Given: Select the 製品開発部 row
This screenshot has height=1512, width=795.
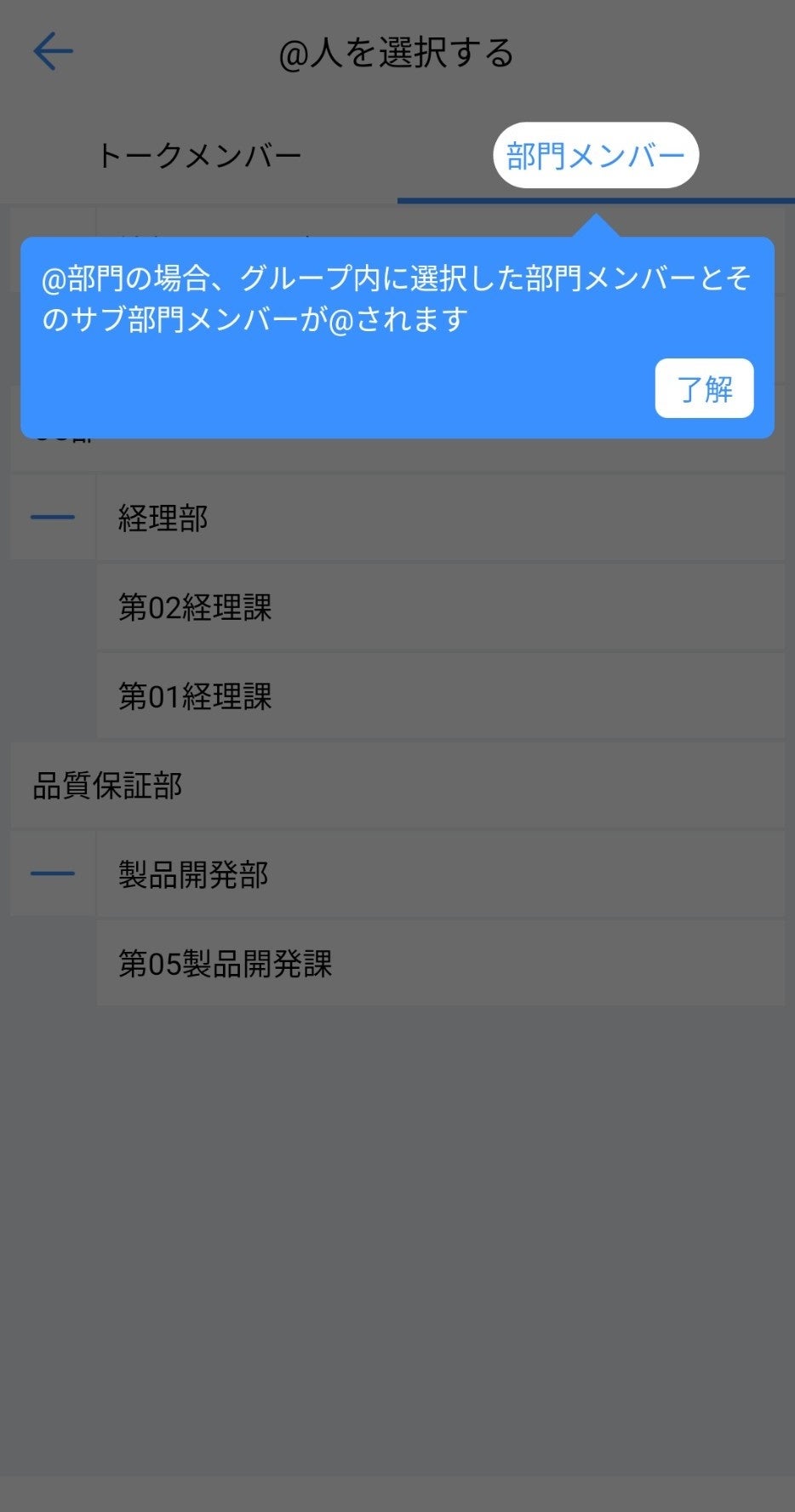Looking at the screenshot, I should coord(439,874).
